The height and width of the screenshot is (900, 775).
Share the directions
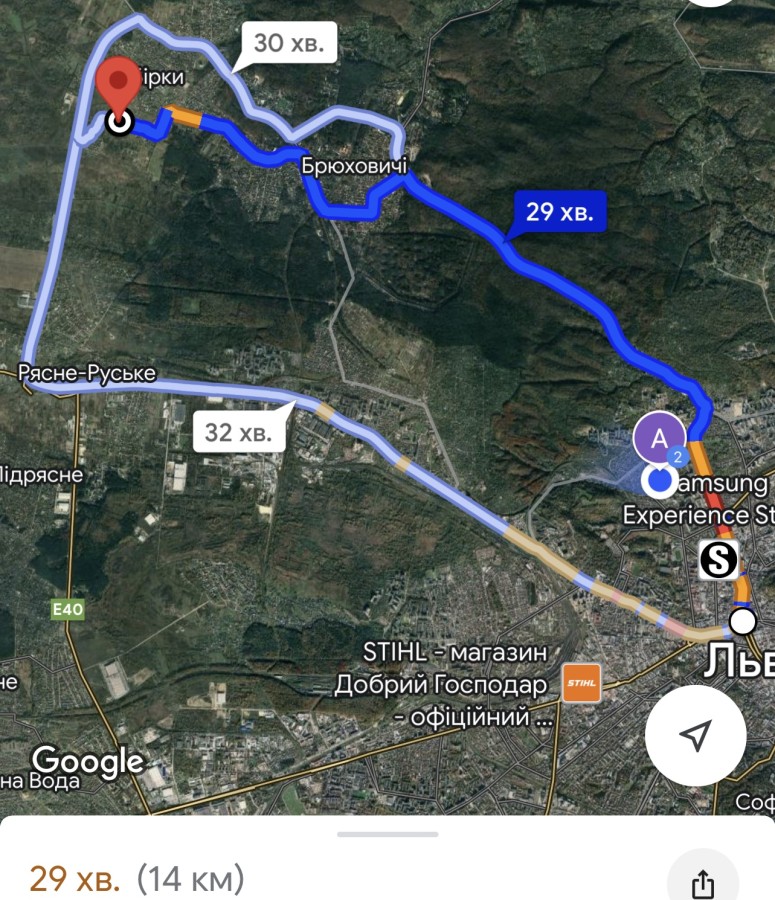coord(702,882)
